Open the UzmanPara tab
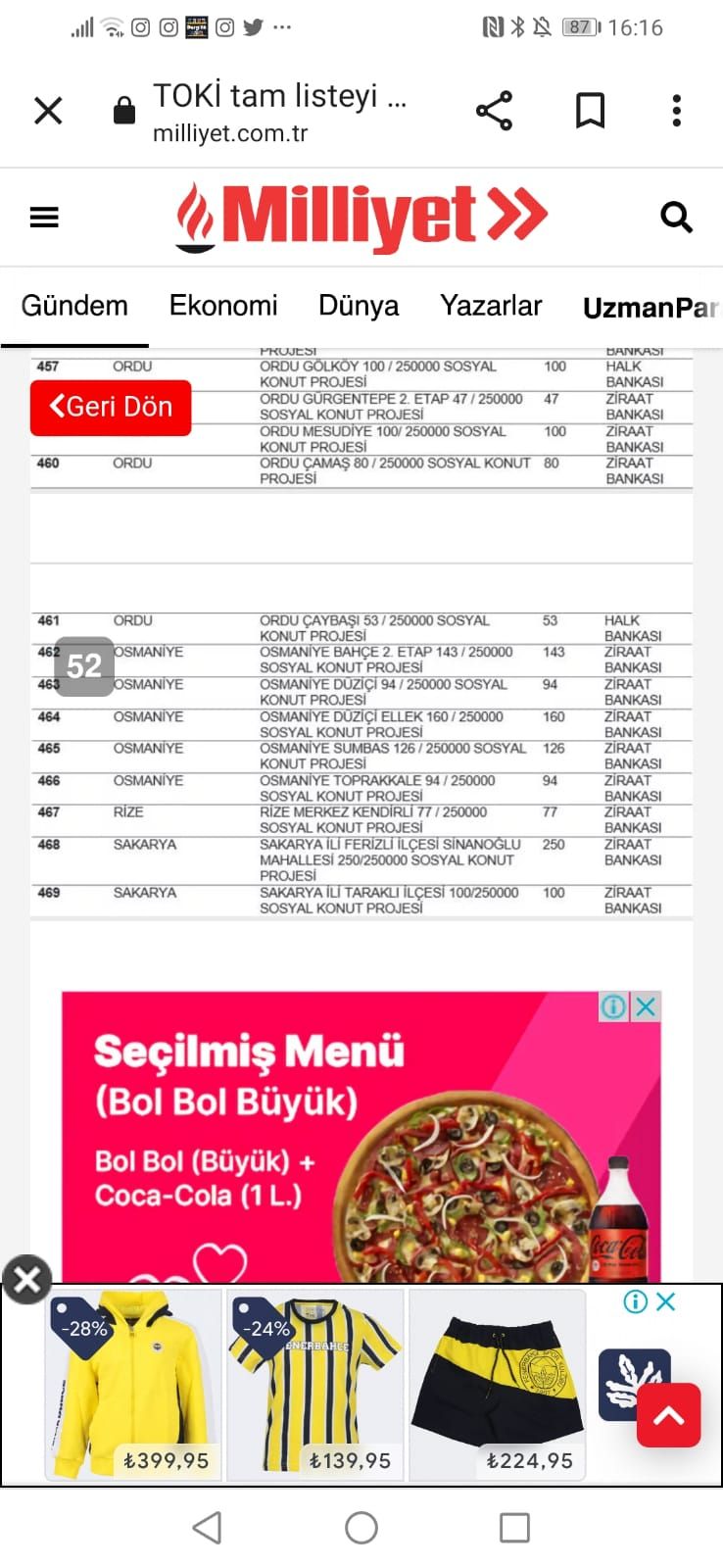This screenshot has height=1568, width=723. tap(651, 308)
